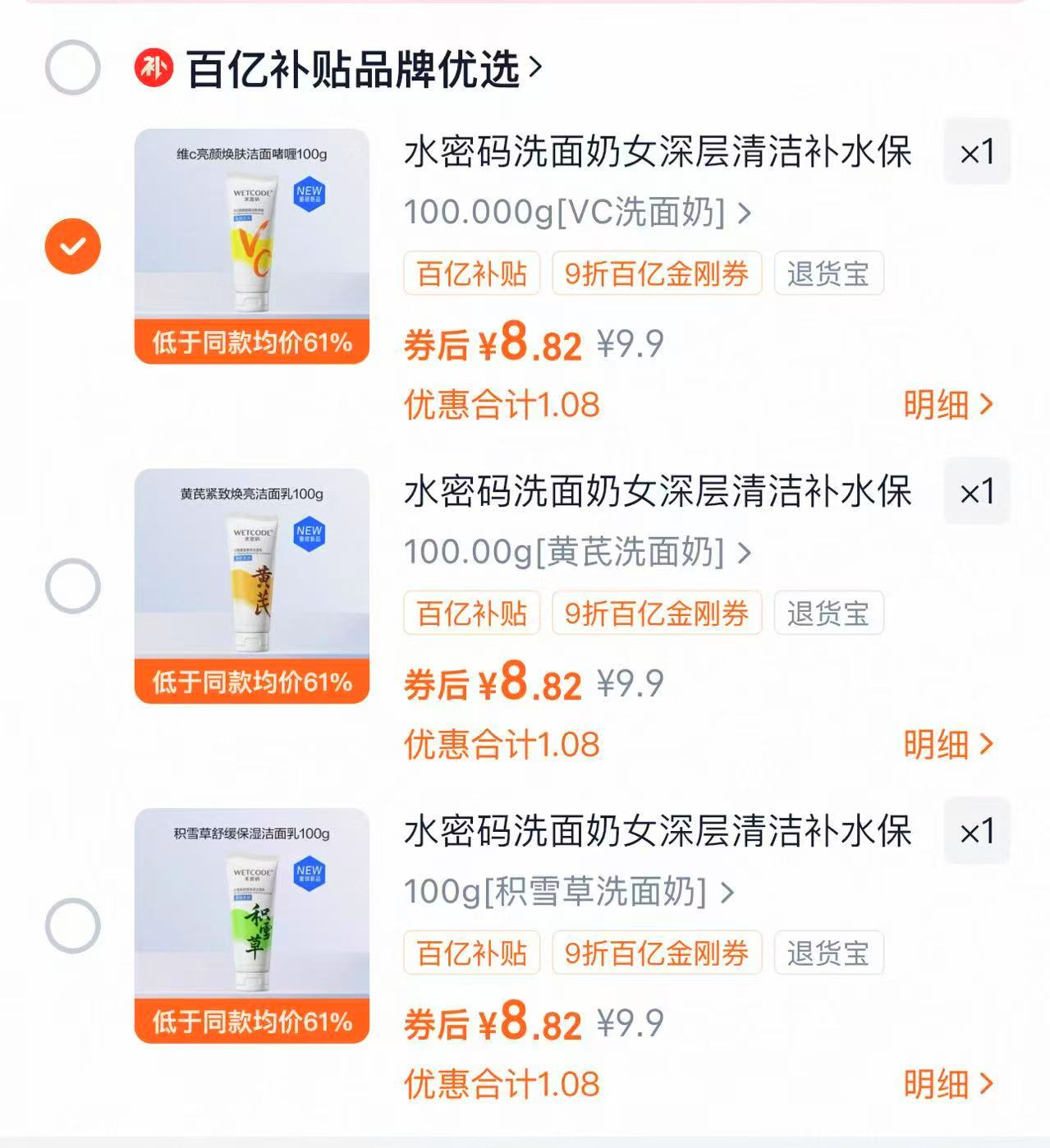Click the 退货宝 tag on third product
This screenshot has width=1050, height=1148.
pos(828,953)
